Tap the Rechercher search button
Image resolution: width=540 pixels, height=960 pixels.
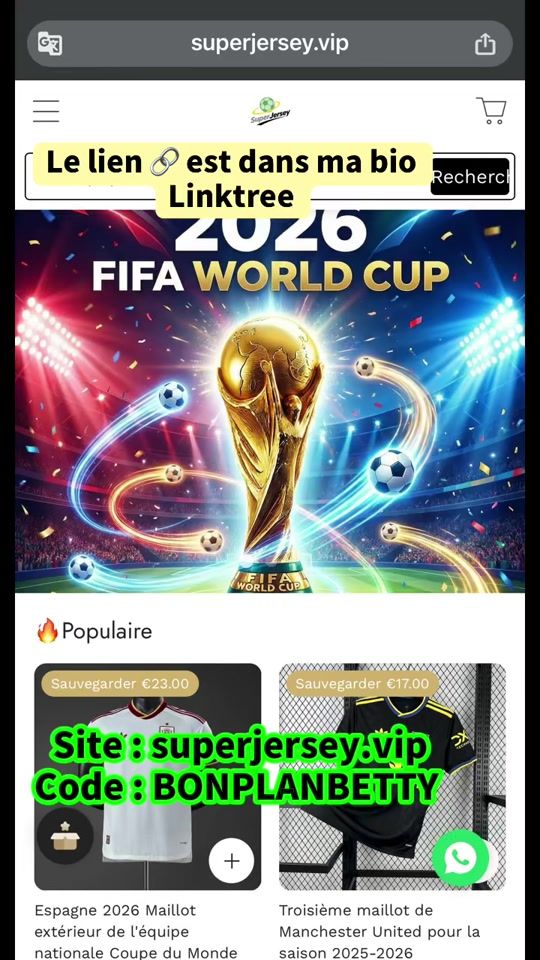click(x=470, y=177)
